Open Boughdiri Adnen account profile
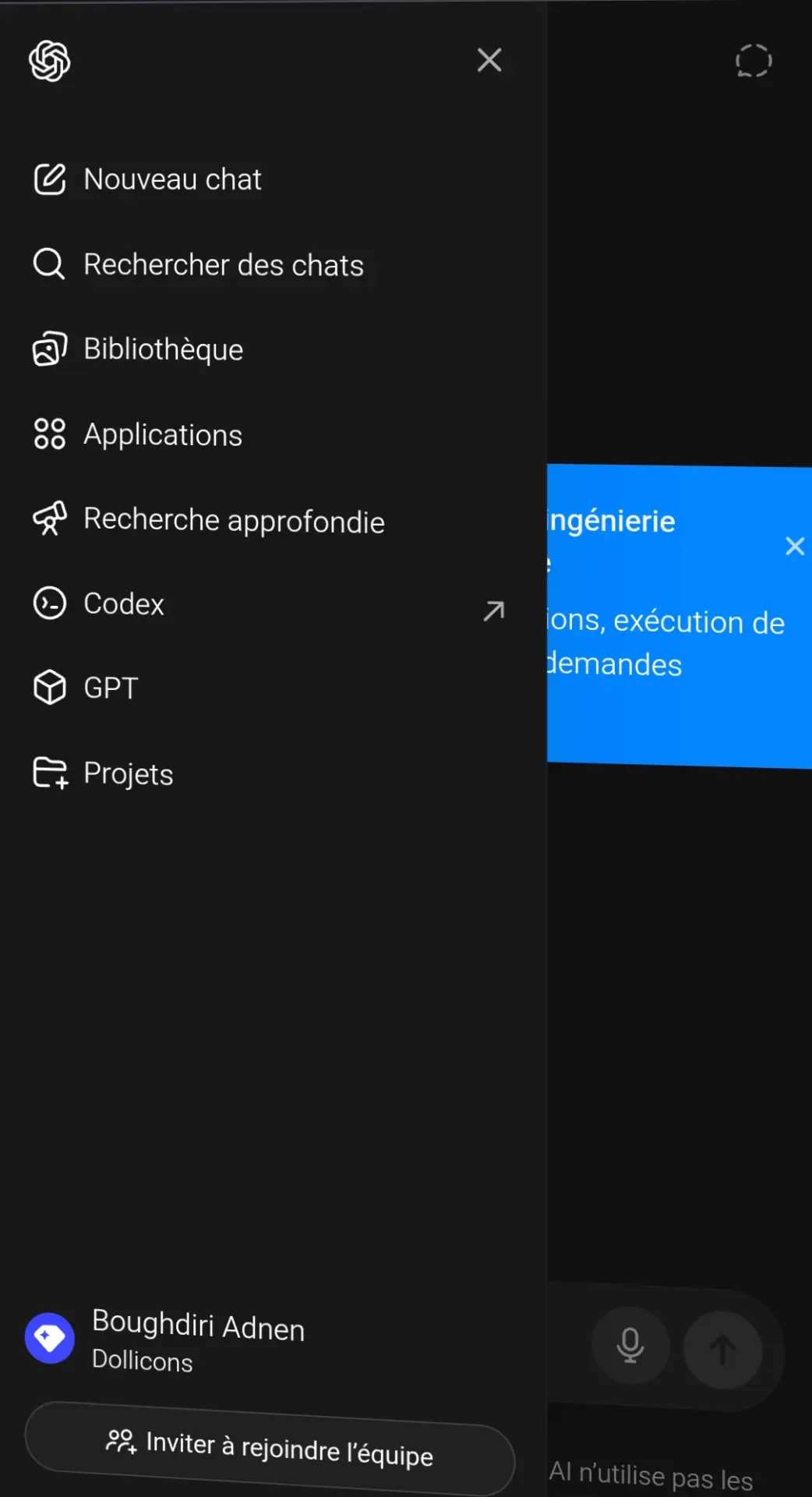 (x=165, y=1340)
